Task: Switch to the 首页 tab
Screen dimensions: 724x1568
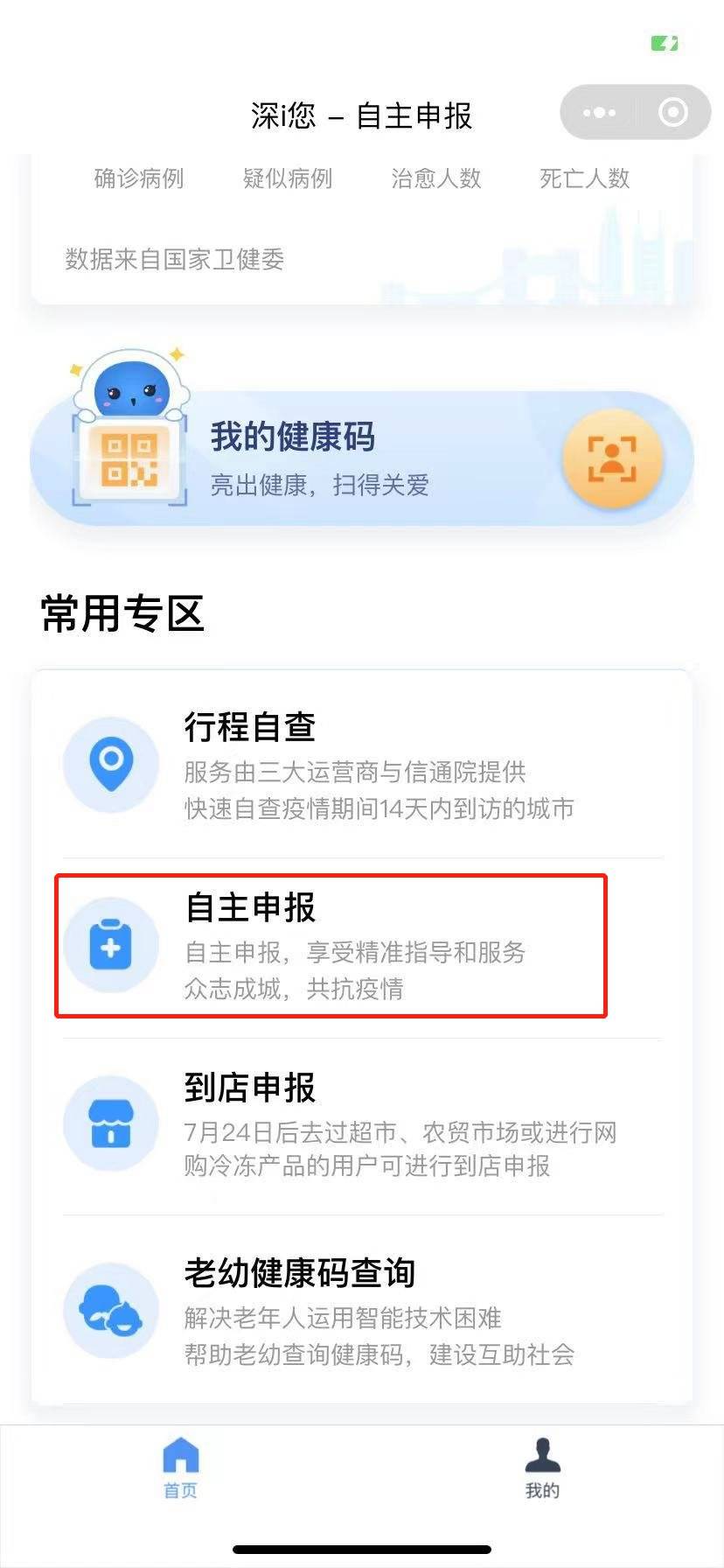Action: [181, 1468]
